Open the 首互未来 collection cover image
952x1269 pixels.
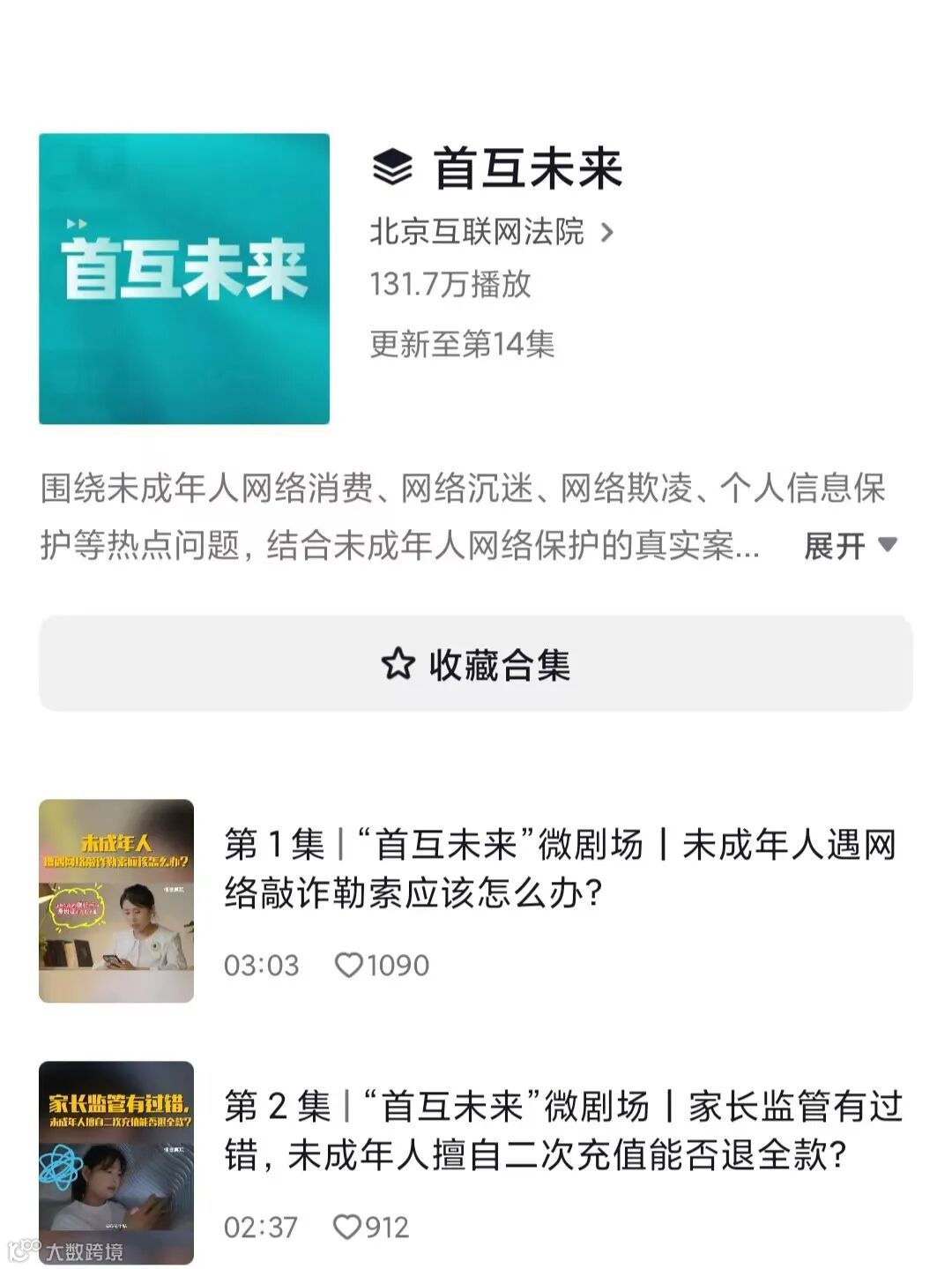pos(184,279)
